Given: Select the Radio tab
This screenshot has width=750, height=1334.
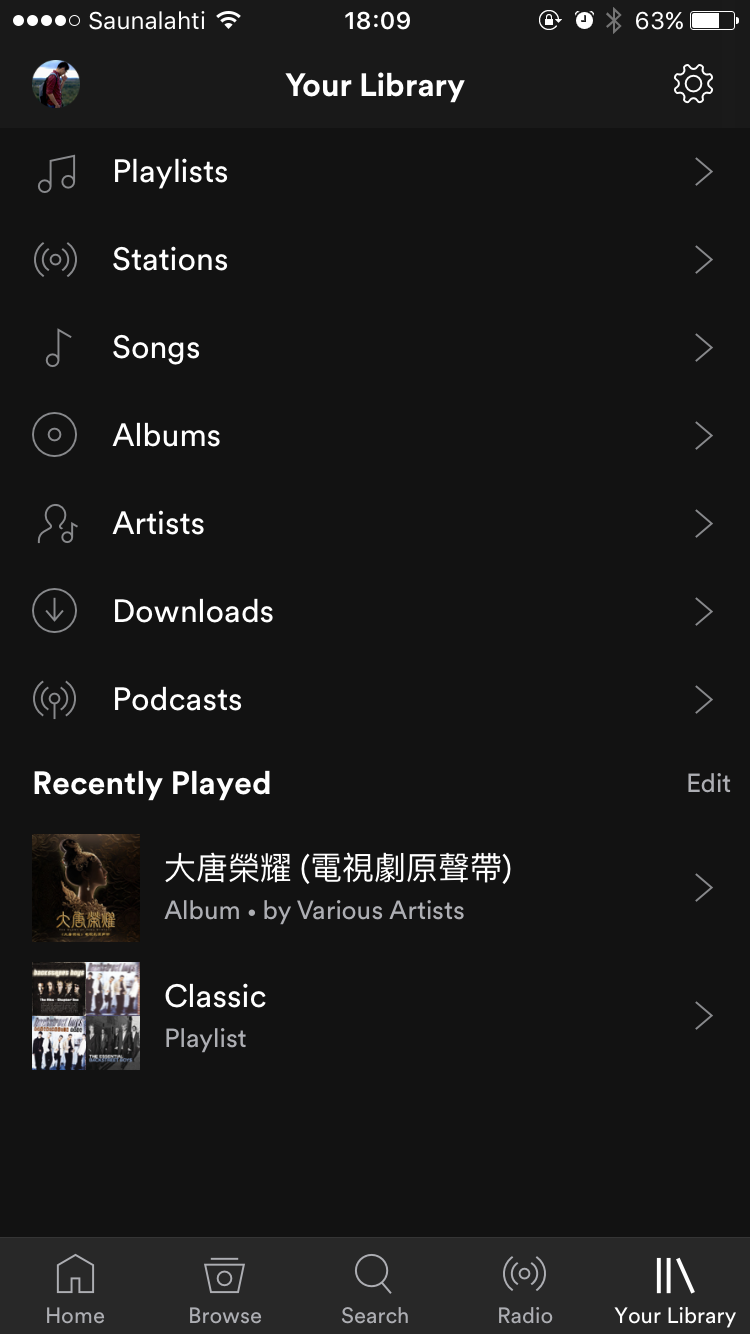Looking at the screenshot, I should [x=525, y=1290].
